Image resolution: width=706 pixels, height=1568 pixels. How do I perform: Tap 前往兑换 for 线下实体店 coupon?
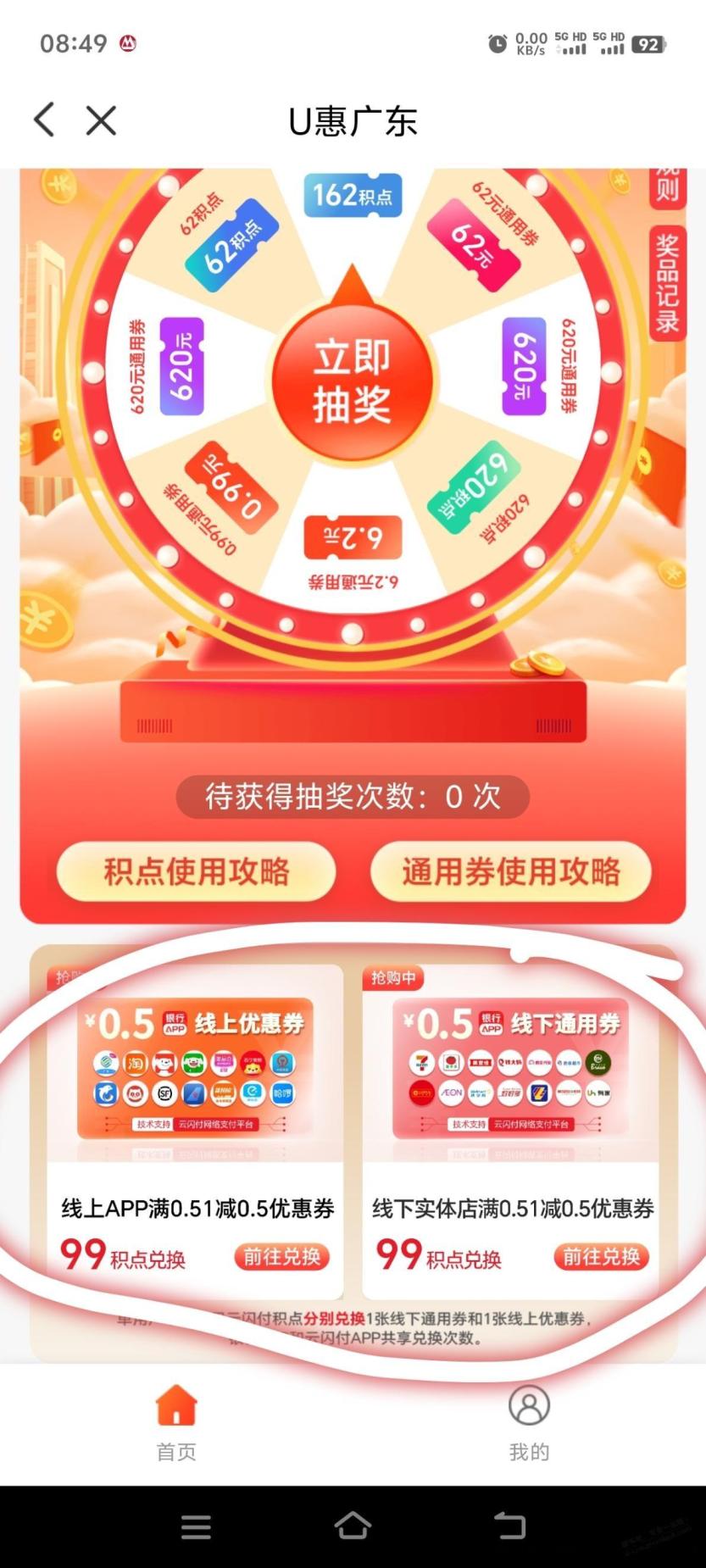[601, 1256]
